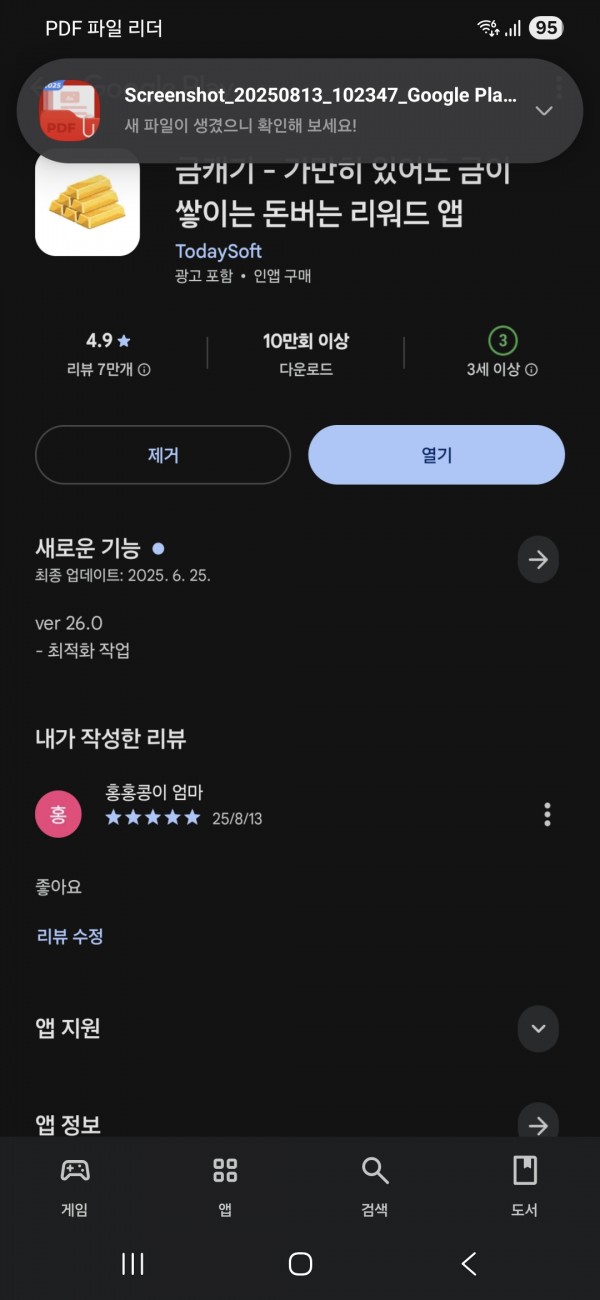Expand the 앱 지원 section

538,1028
